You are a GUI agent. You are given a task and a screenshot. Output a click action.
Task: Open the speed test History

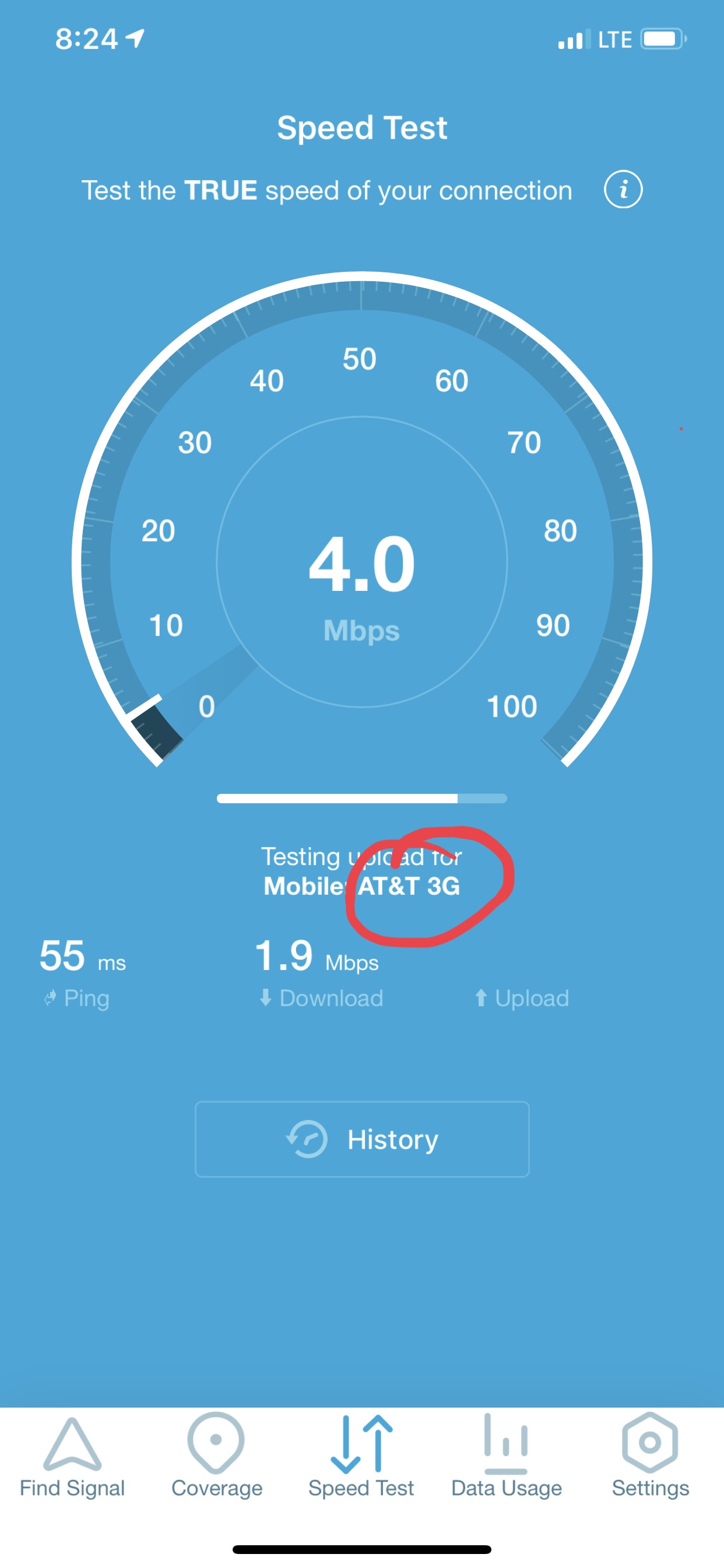pos(362,1139)
